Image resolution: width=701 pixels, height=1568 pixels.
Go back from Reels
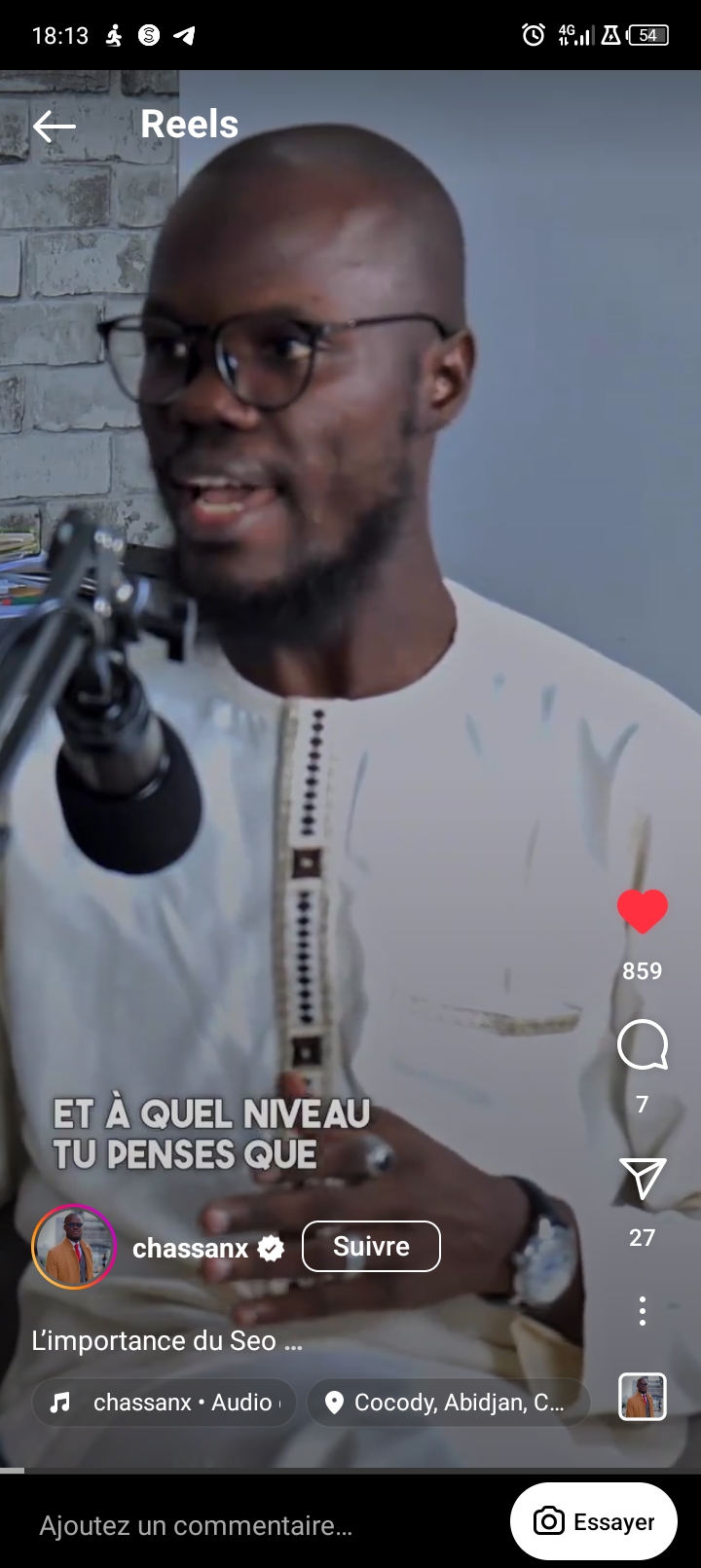tap(54, 126)
